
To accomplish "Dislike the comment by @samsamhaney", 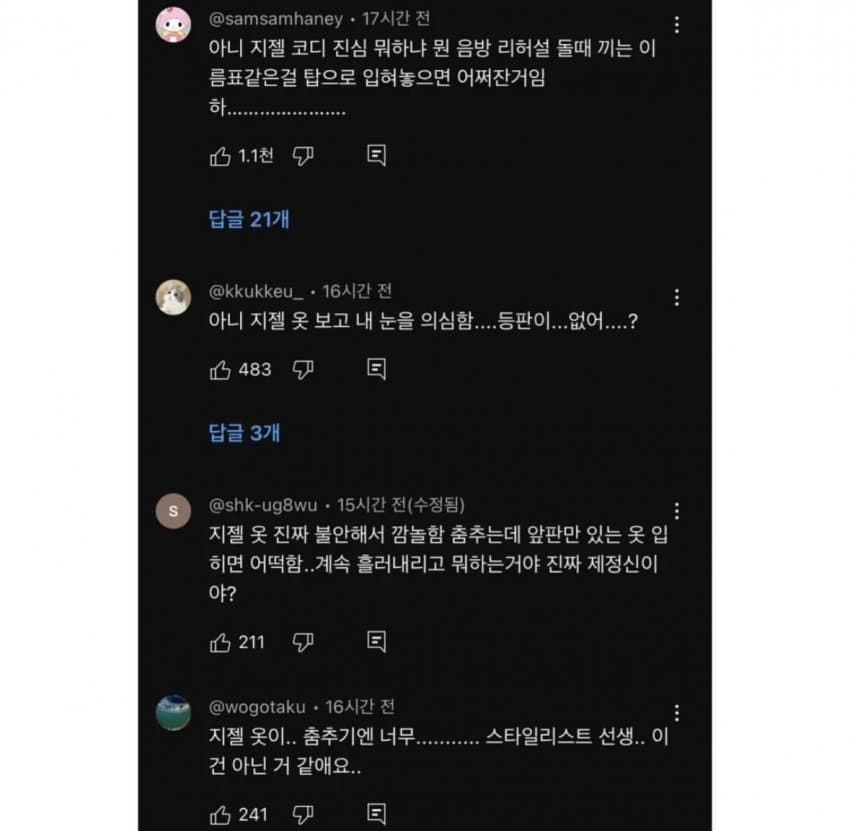I will point(302,156).
